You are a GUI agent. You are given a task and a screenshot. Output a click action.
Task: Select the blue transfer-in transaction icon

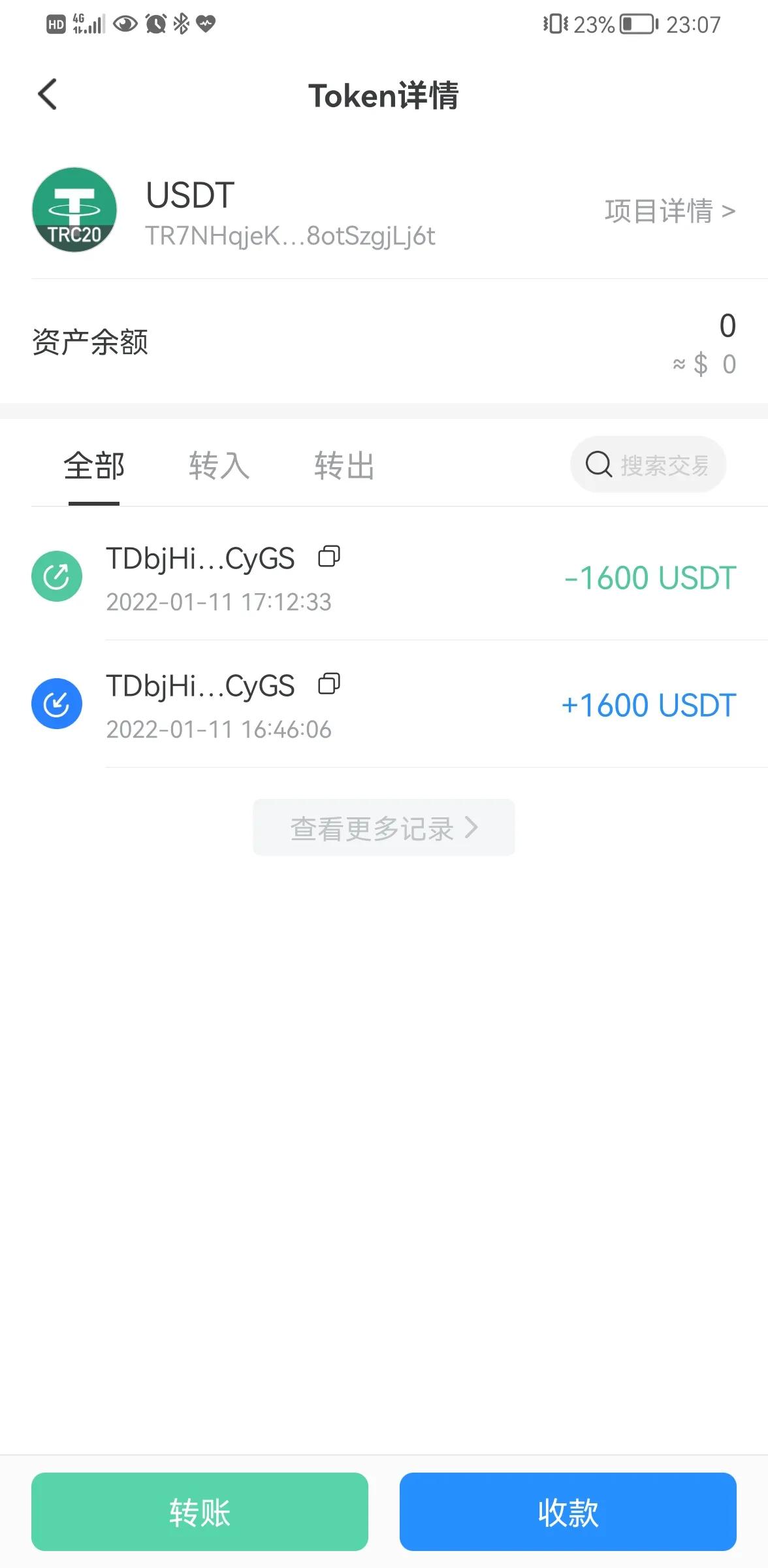coord(57,704)
